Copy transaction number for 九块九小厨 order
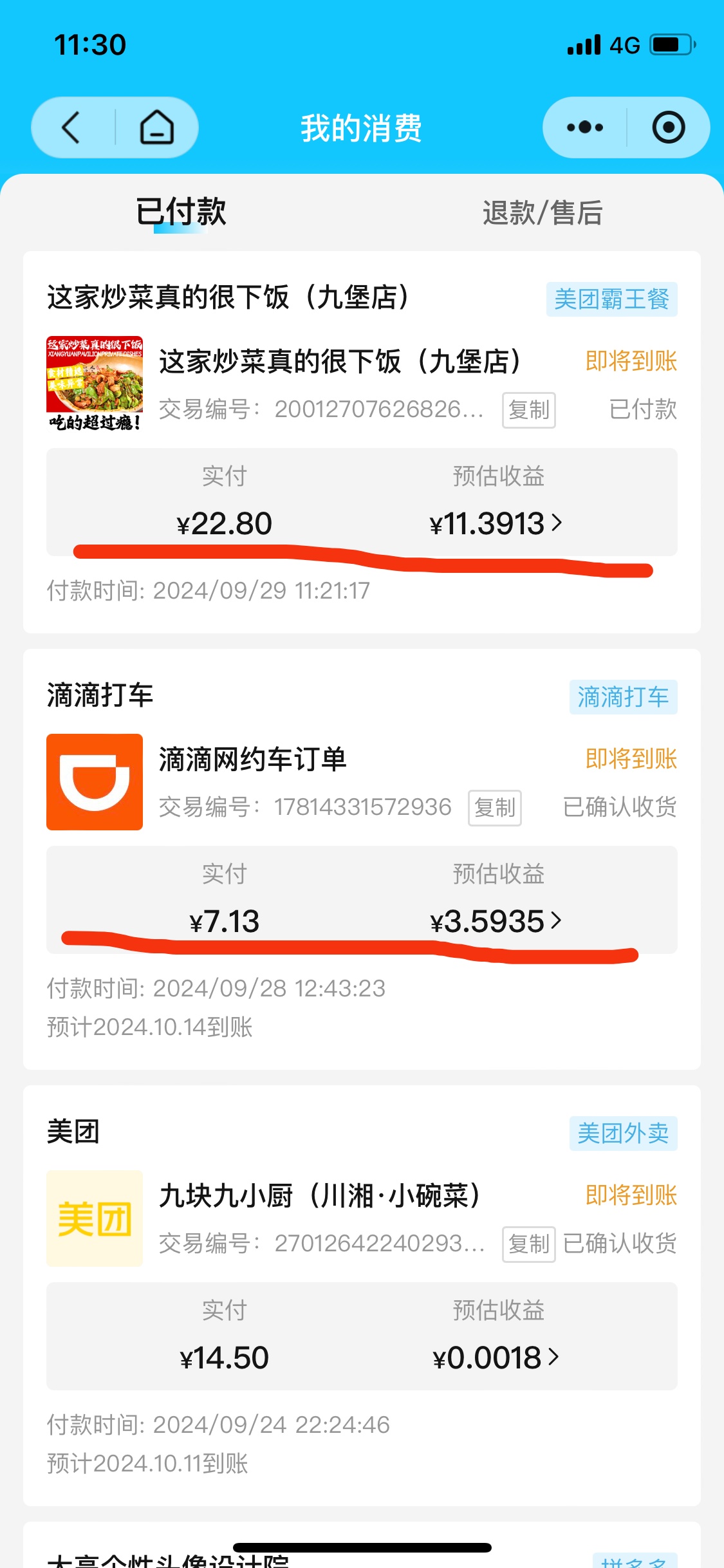This screenshot has height=1568, width=724. click(529, 1244)
